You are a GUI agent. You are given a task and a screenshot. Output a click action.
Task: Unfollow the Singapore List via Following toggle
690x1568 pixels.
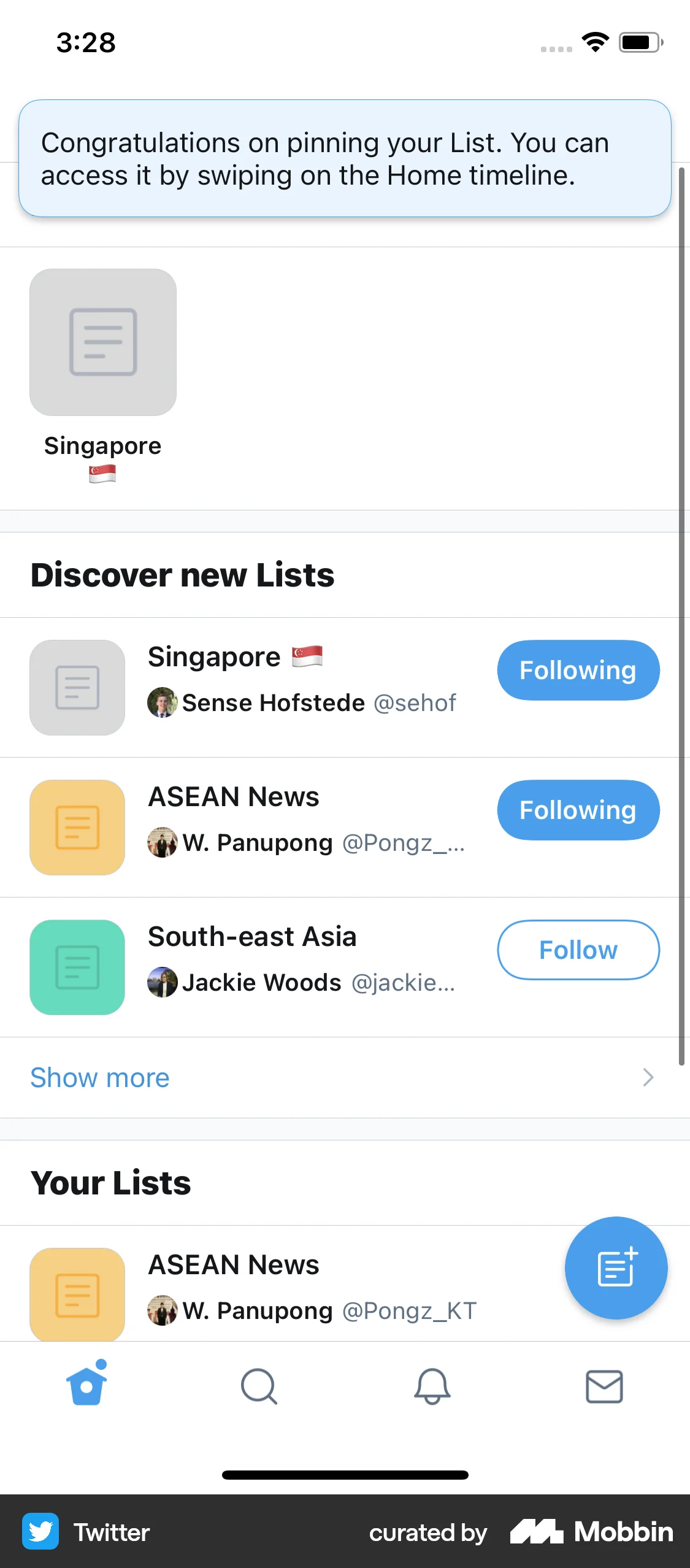click(577, 670)
